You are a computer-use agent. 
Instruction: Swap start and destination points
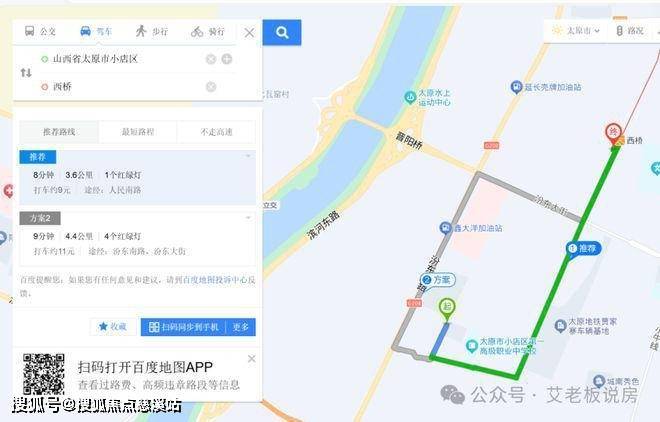tap(27, 73)
